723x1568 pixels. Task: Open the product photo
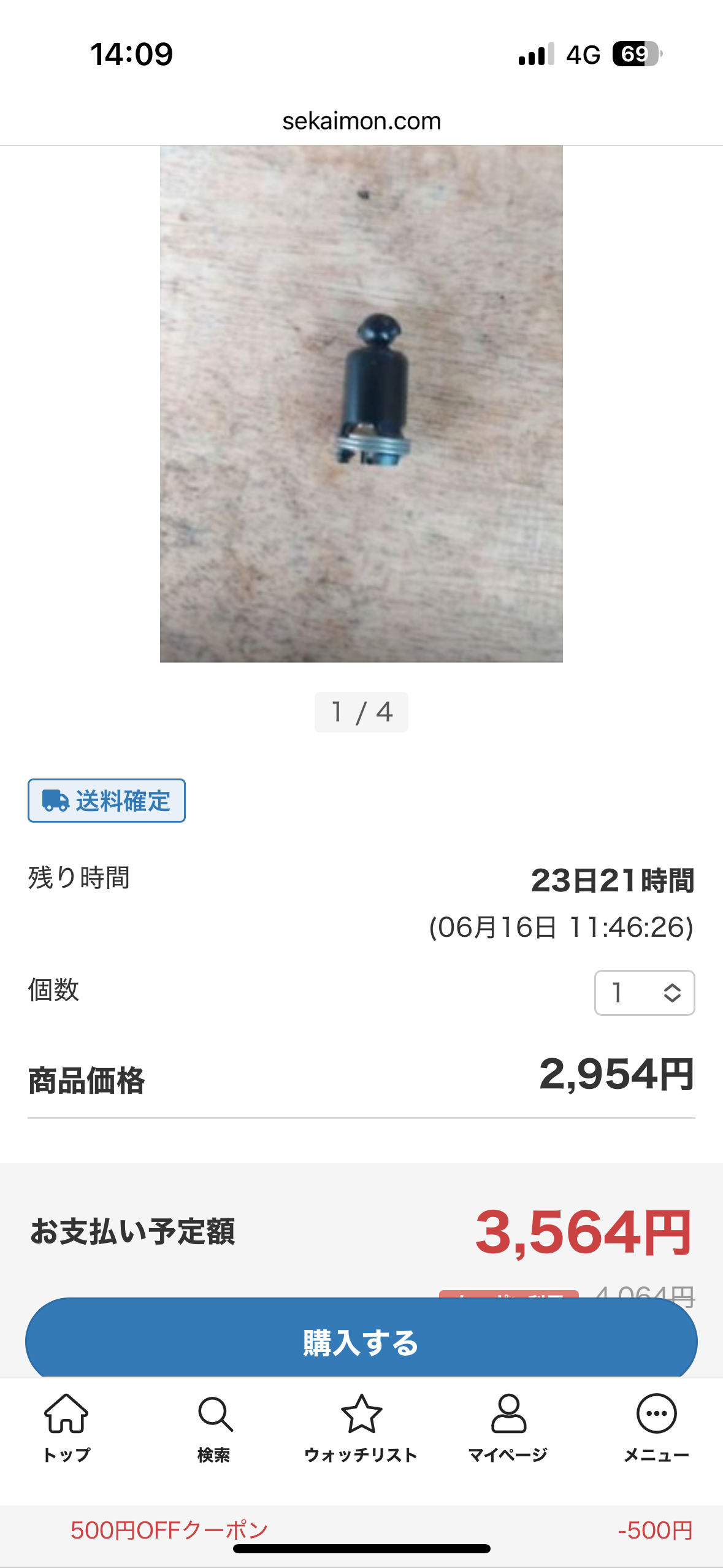tap(361, 404)
